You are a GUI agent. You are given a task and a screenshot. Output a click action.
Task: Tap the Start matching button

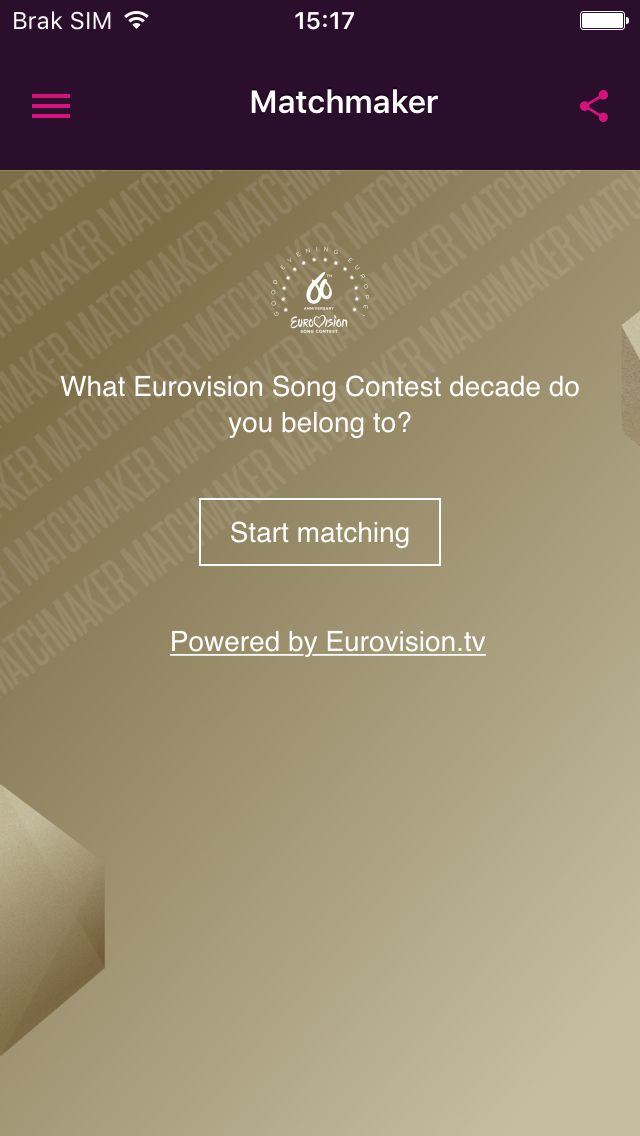point(320,532)
